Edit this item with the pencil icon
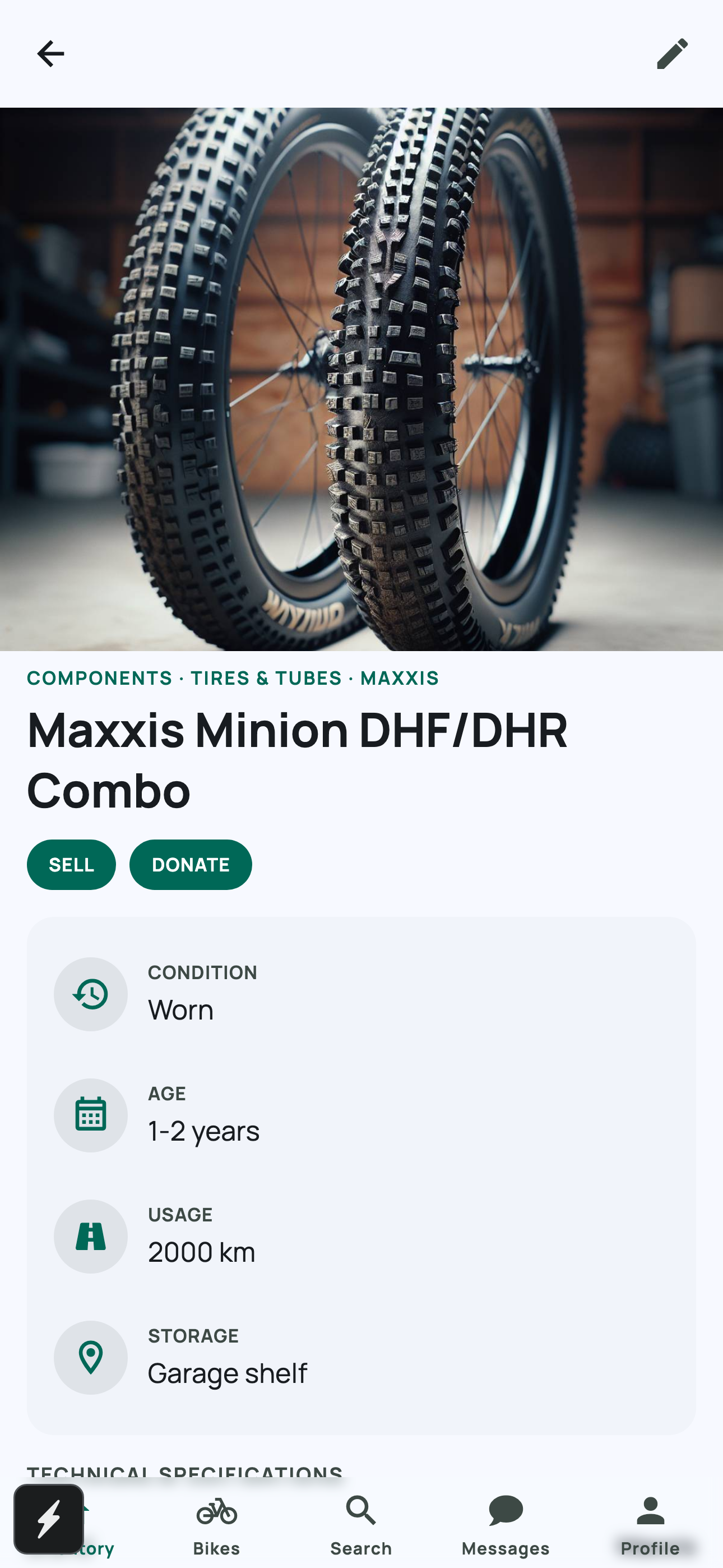This screenshot has height=1568, width=723. [x=672, y=54]
